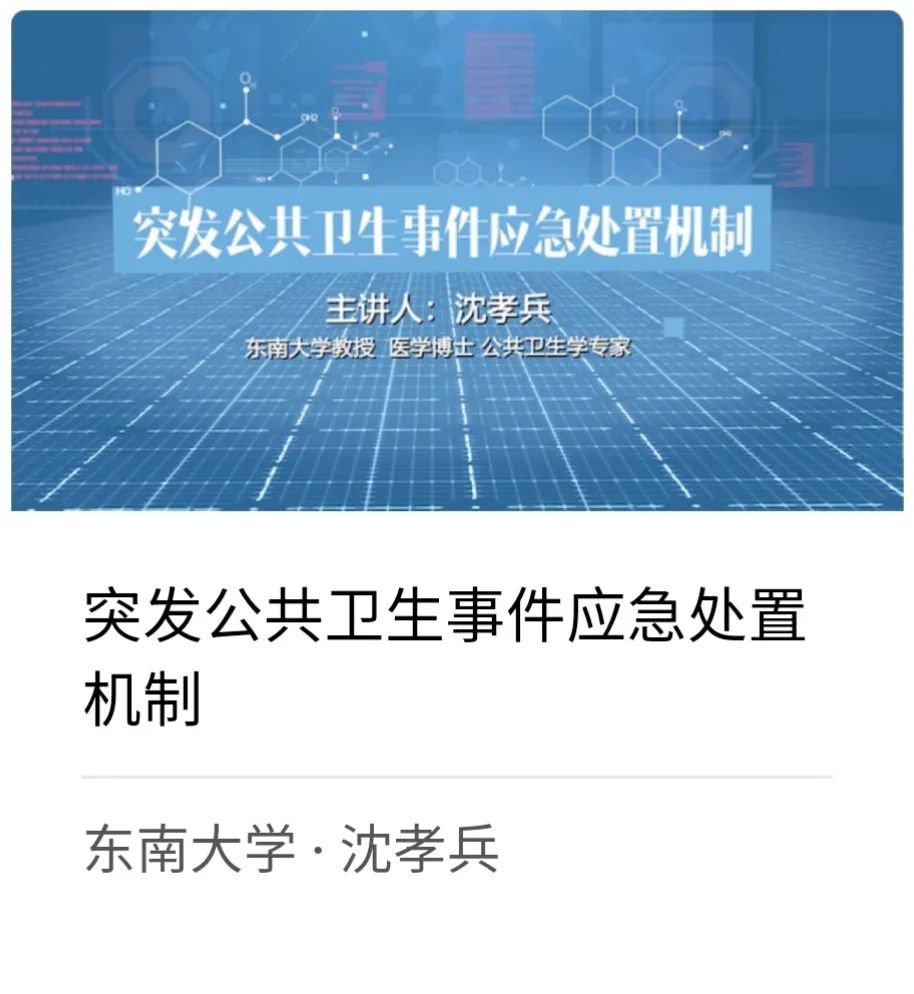The image size is (914, 994).
Task: Open the 突发公共卫生事件应急处置机制 course card
Action: tap(456, 262)
